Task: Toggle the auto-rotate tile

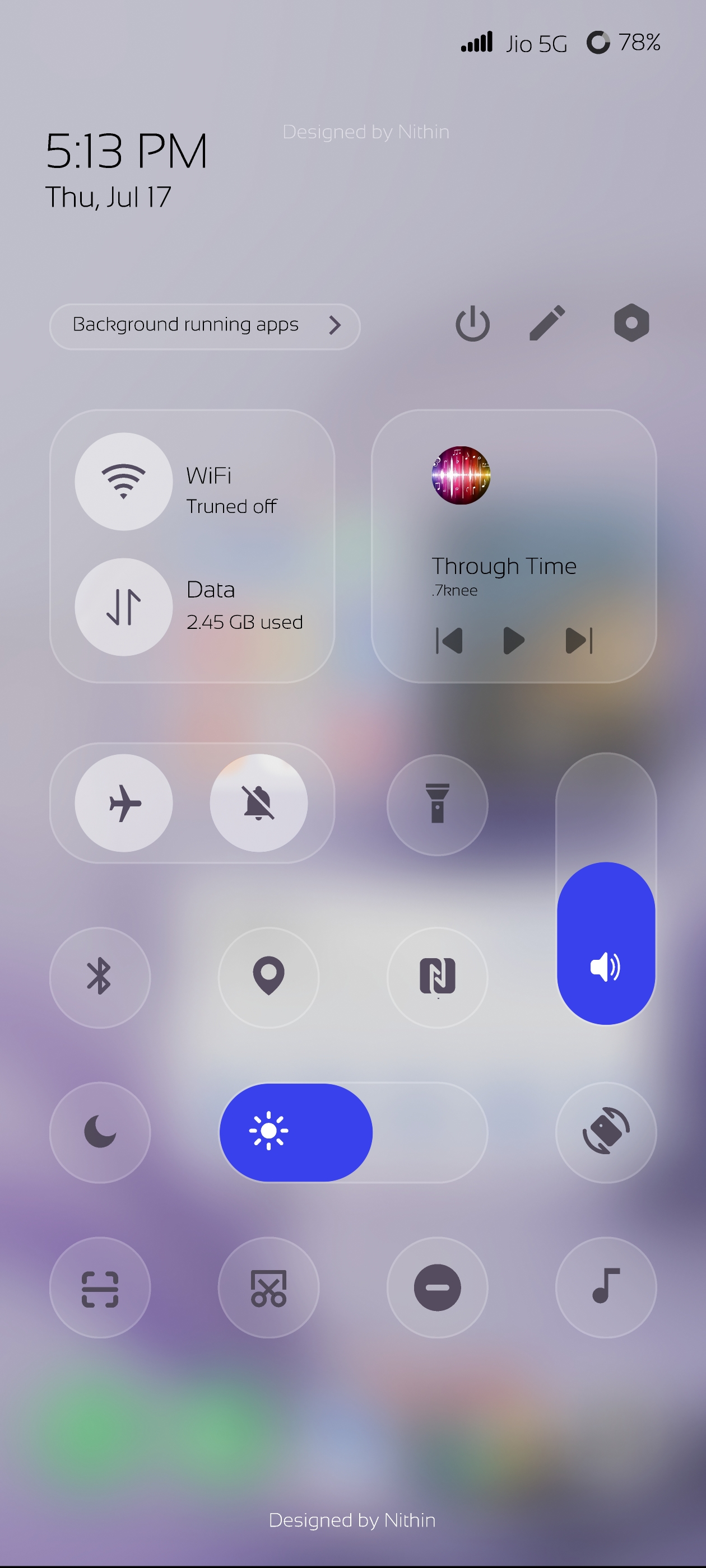Action: point(606,1132)
